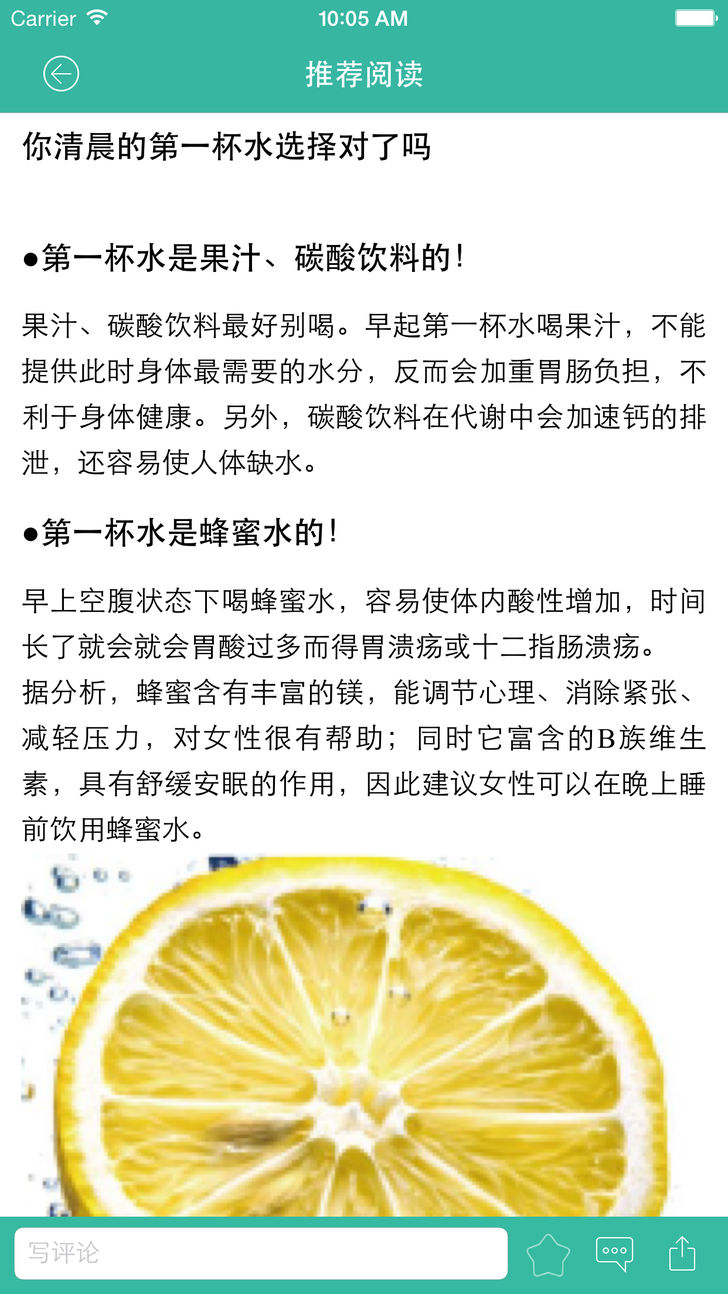Tap the 写评论 comment input field
This screenshot has height=1294, width=728.
tap(260, 1253)
